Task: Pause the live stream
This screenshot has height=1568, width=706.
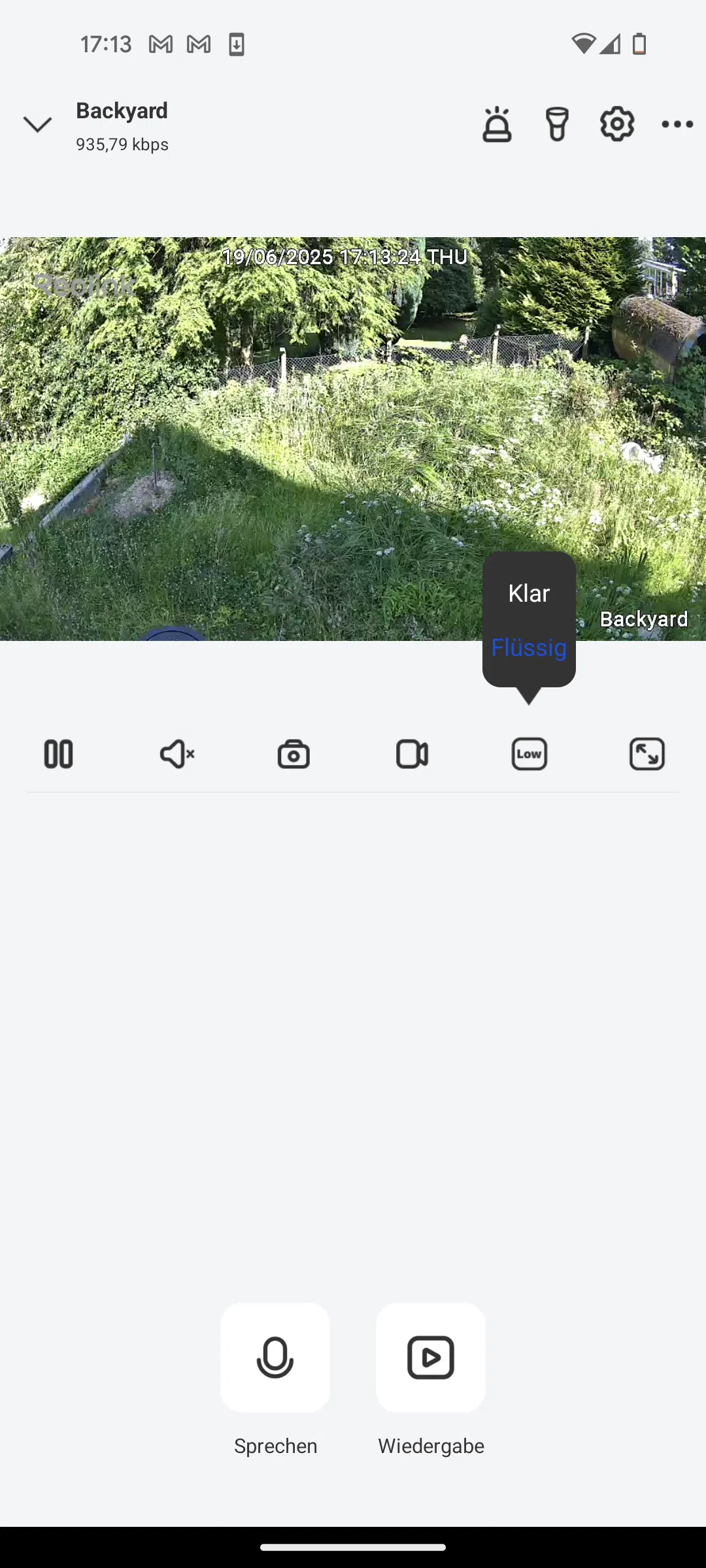Action: [58, 754]
